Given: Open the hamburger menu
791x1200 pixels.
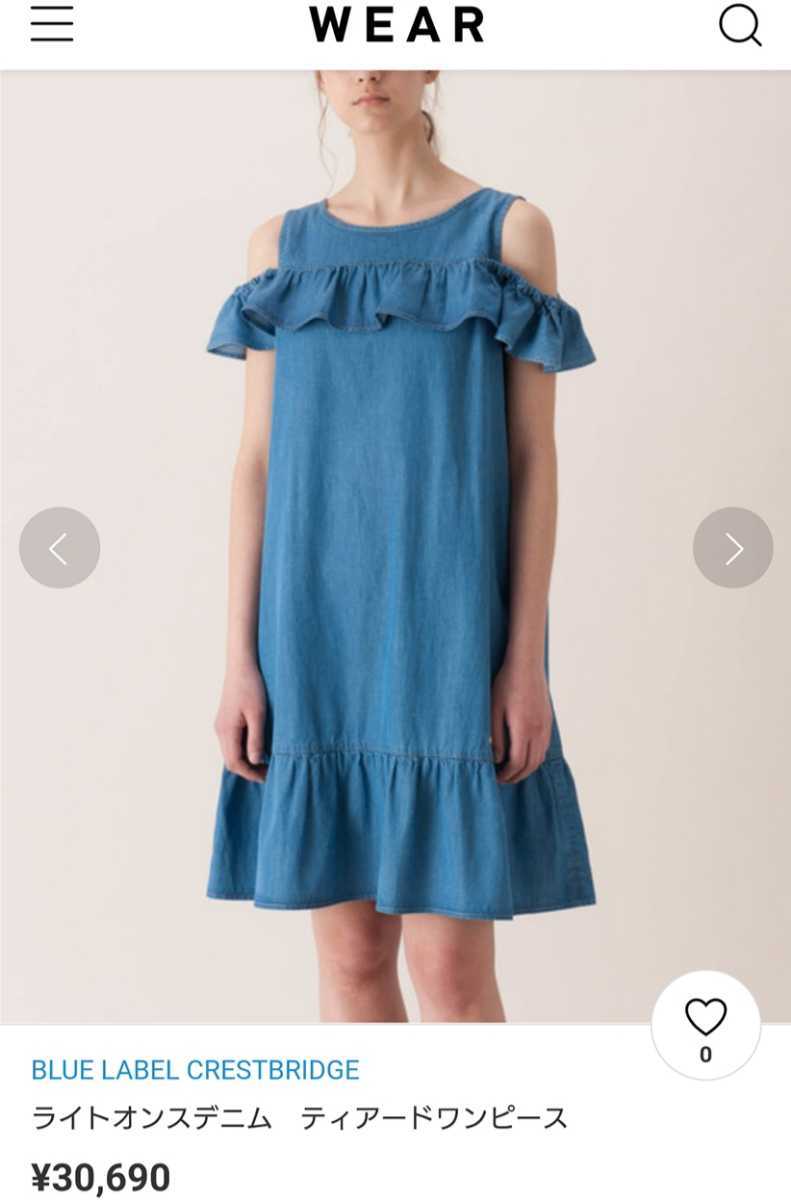Looking at the screenshot, I should tap(52, 25).
